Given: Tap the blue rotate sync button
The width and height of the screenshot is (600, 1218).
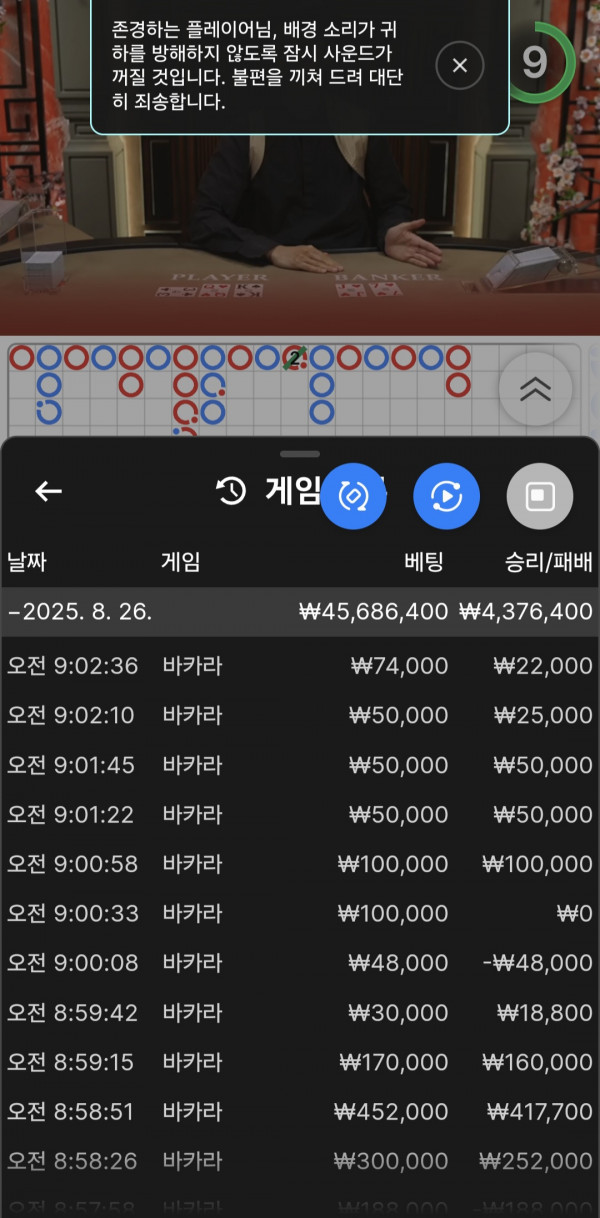Looking at the screenshot, I should click(x=353, y=497).
